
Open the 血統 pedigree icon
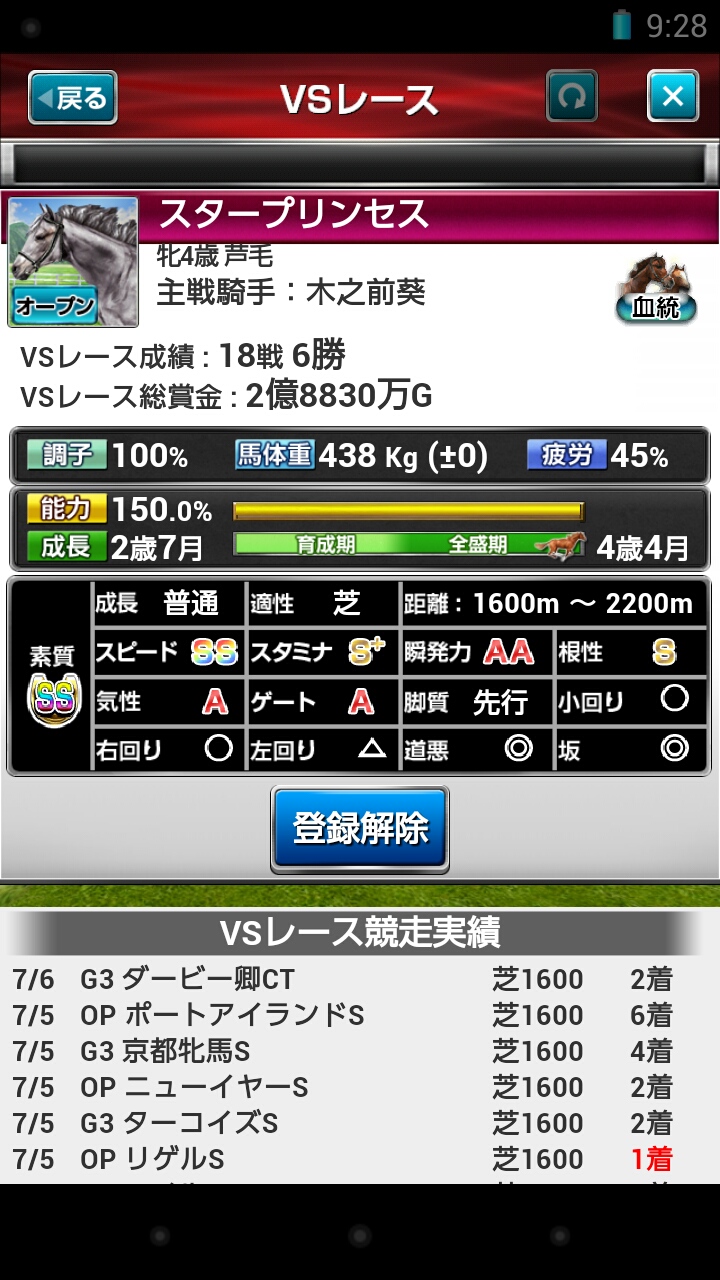pyautogui.click(x=656, y=290)
